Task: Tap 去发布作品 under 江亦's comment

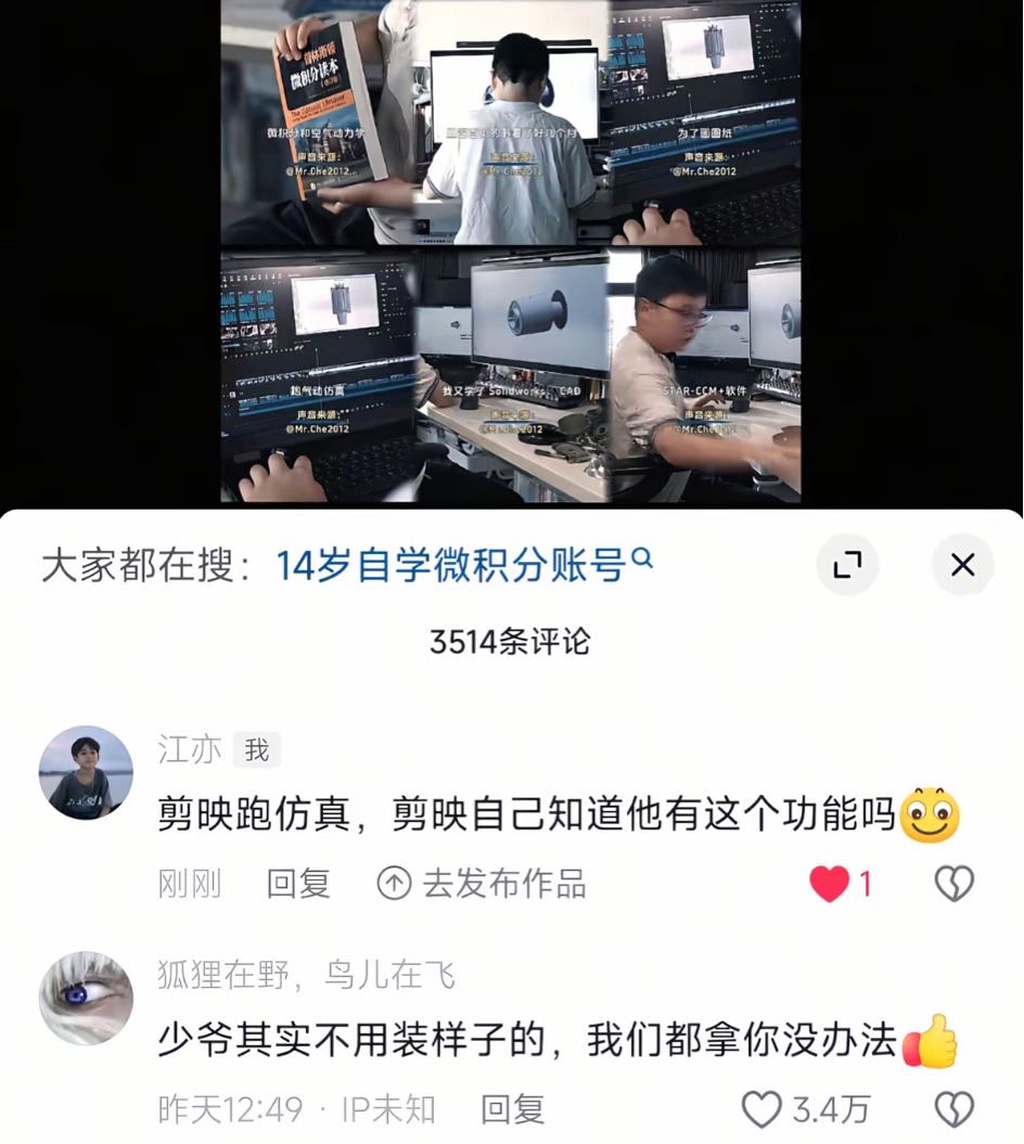Action: click(481, 883)
